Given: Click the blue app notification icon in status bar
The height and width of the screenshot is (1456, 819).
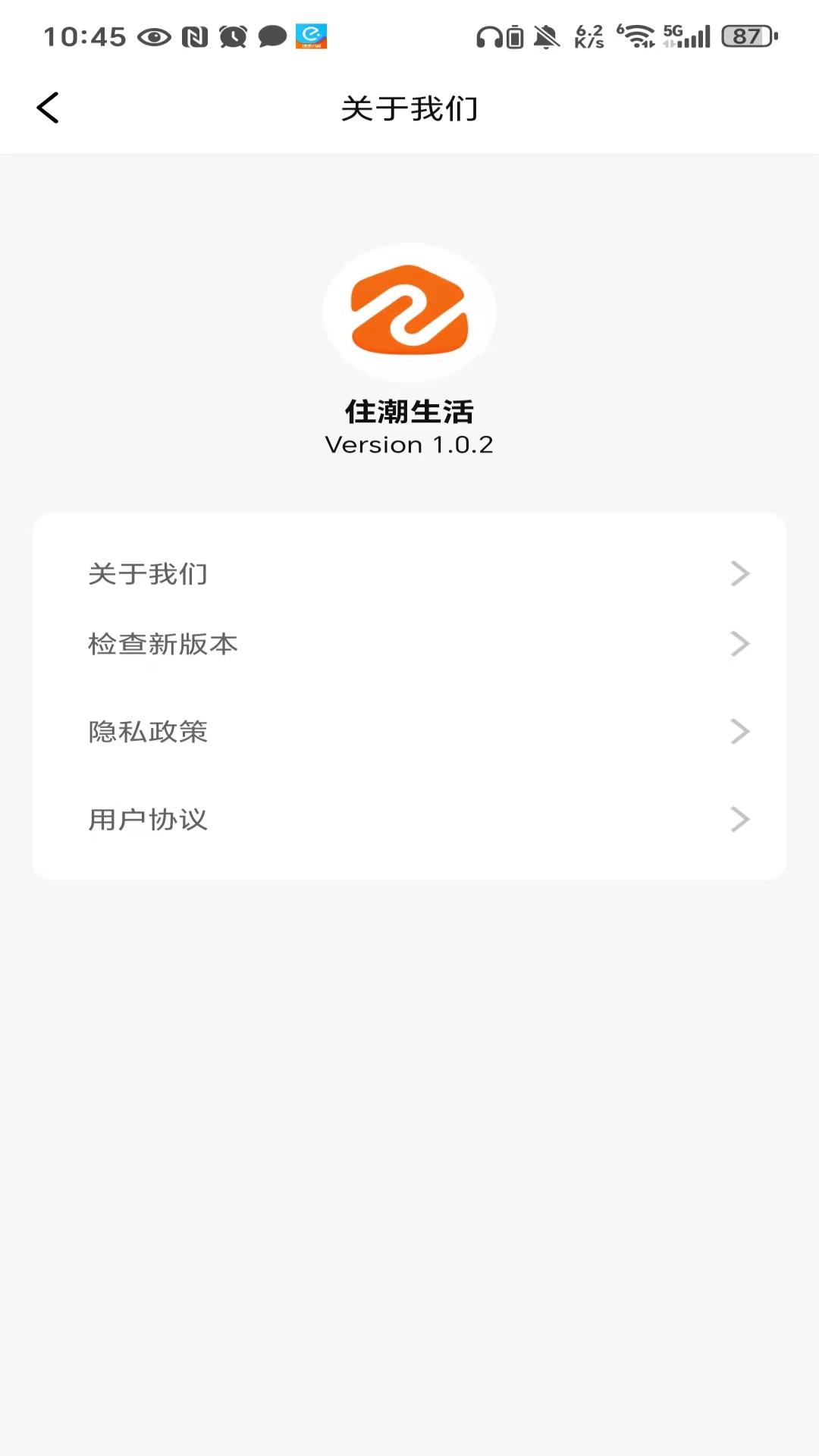Looking at the screenshot, I should [x=311, y=34].
